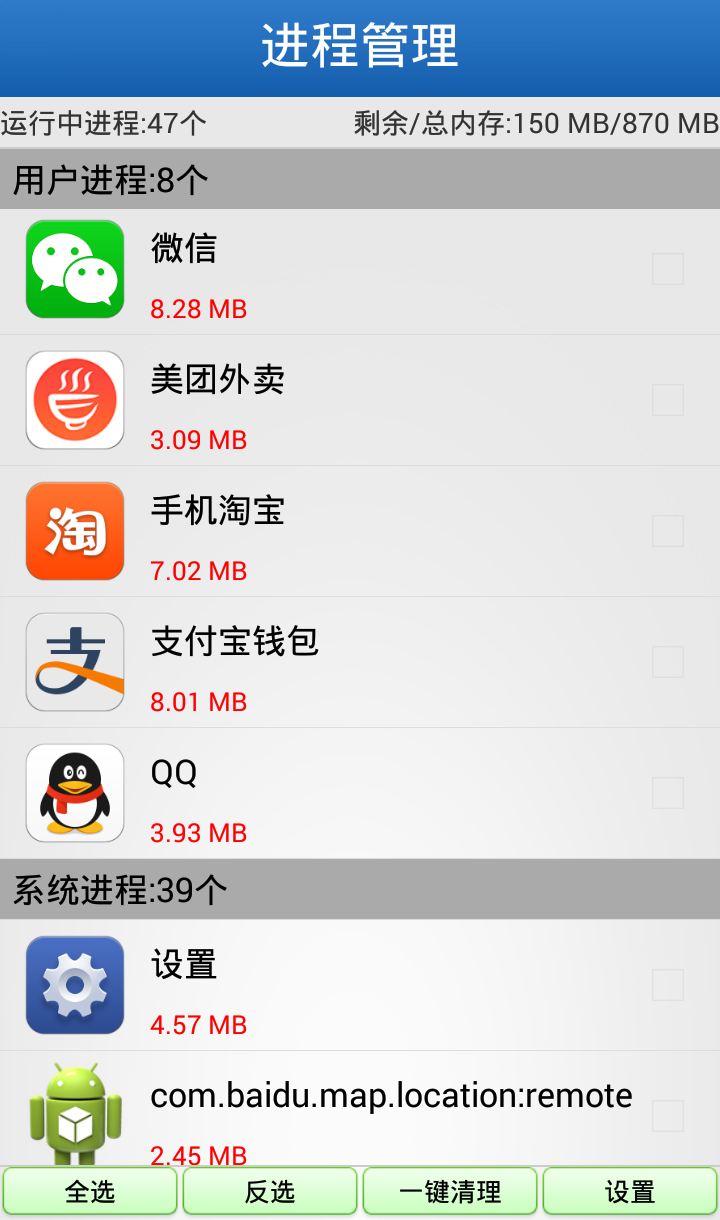Mark the 支付宝钱包 process checkbox

coord(668,662)
